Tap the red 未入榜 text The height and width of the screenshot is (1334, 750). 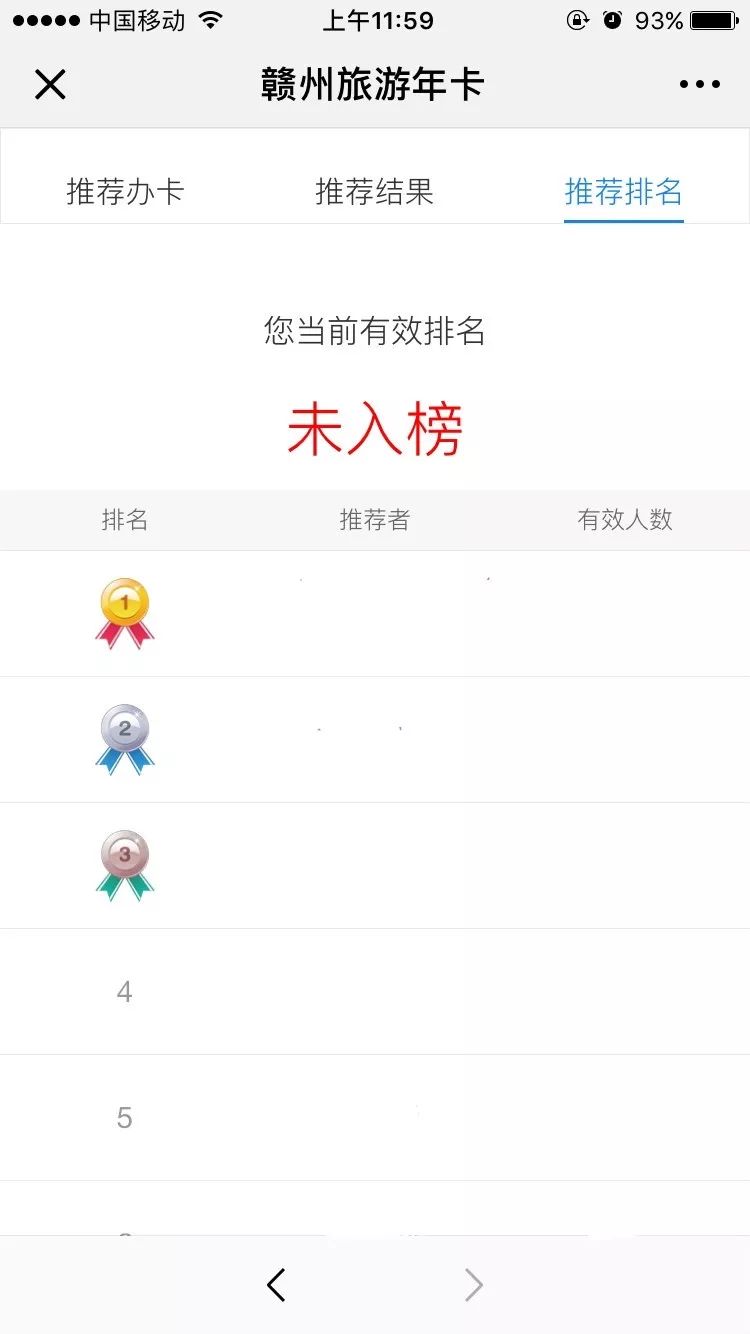374,428
